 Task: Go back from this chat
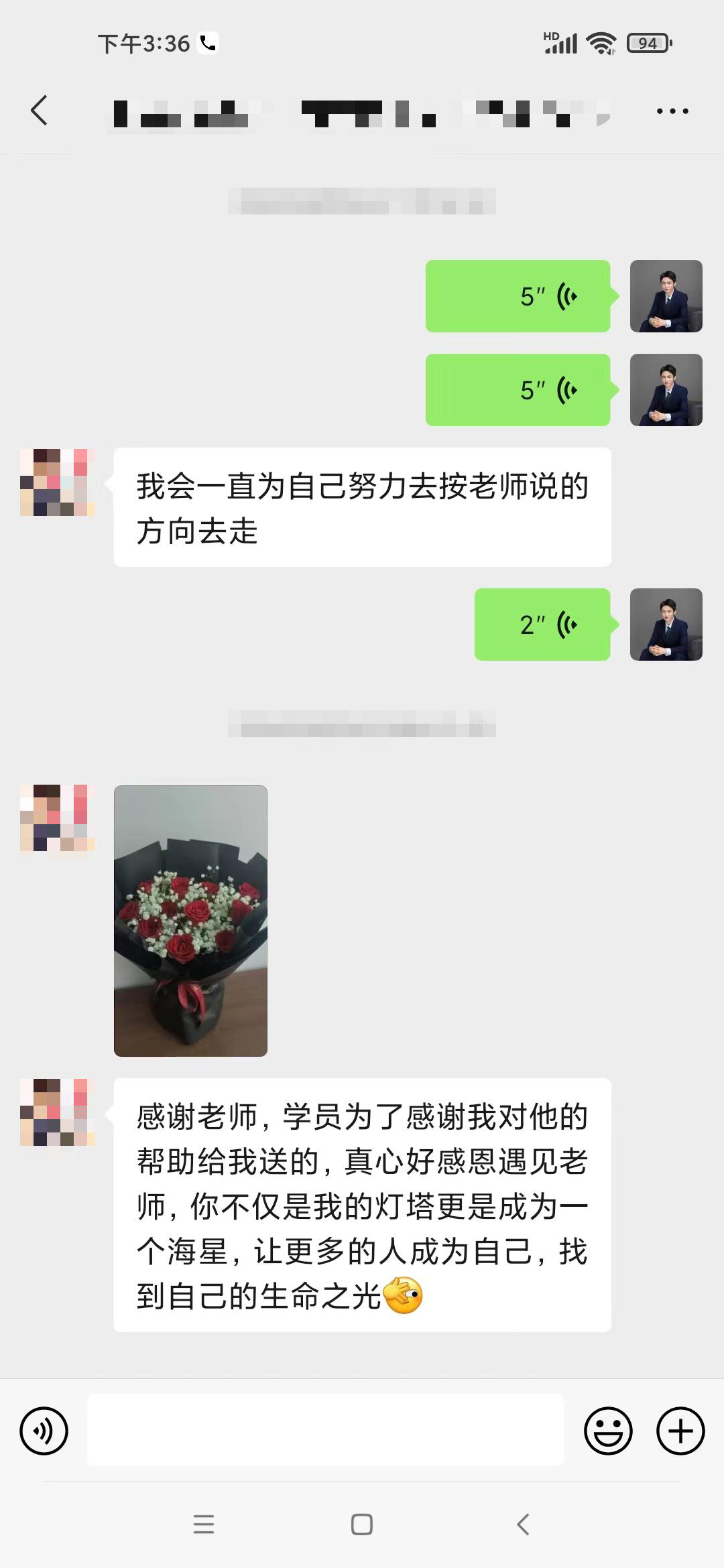tap(39, 111)
